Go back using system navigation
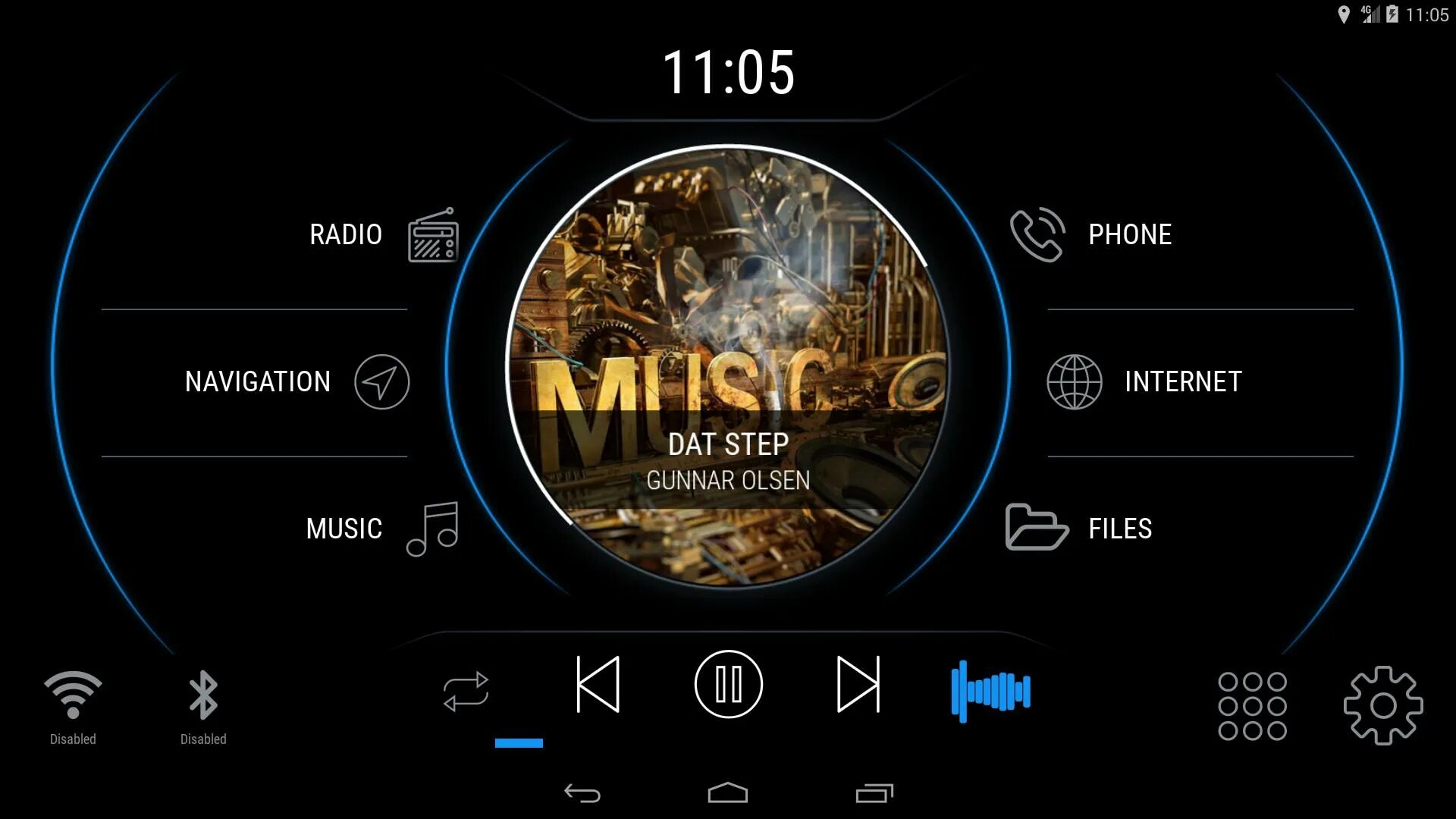Screen dimensions: 1456x819 [582, 793]
